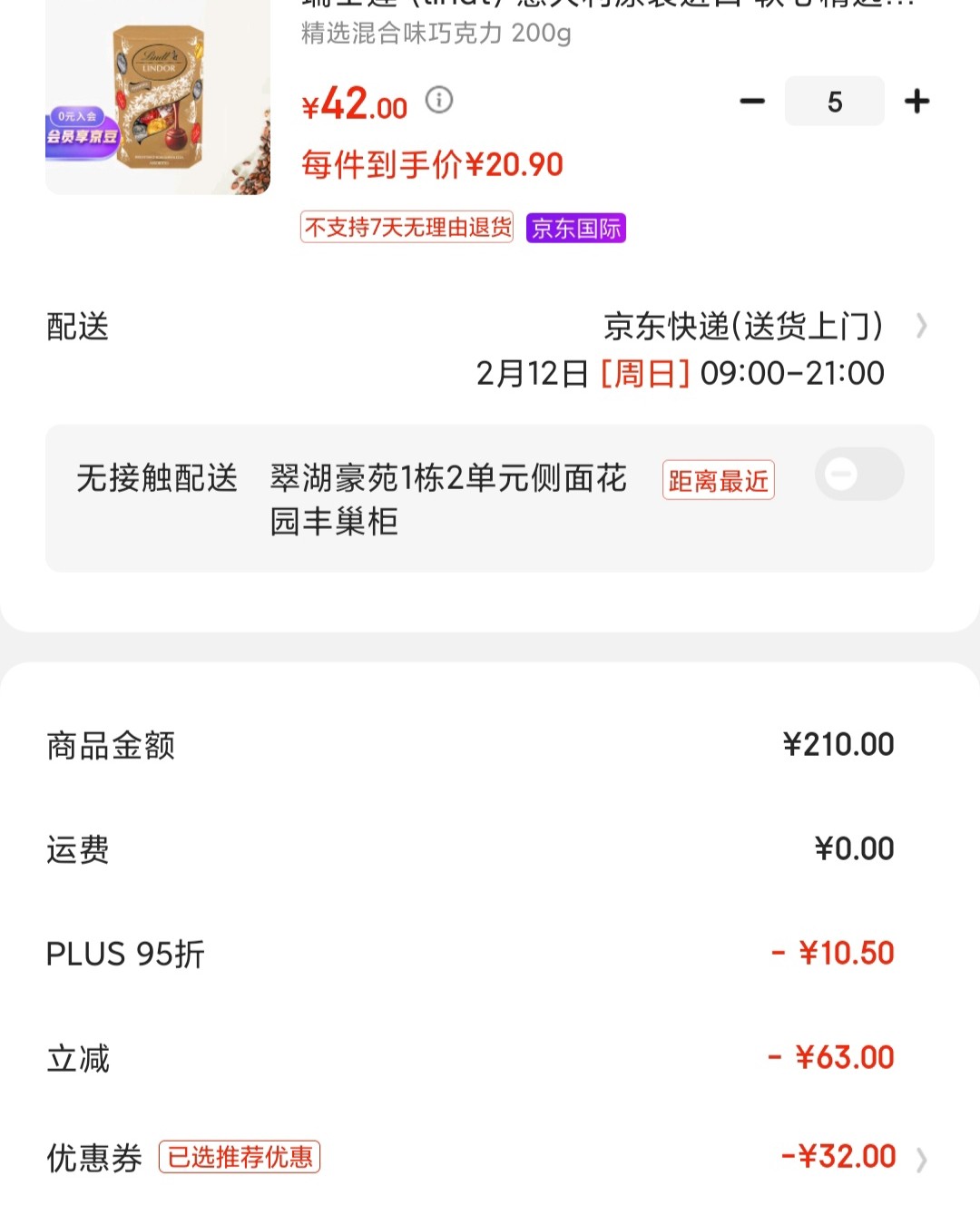Tap the quantity field showing 5
This screenshot has width=980, height=1225.
(x=834, y=102)
